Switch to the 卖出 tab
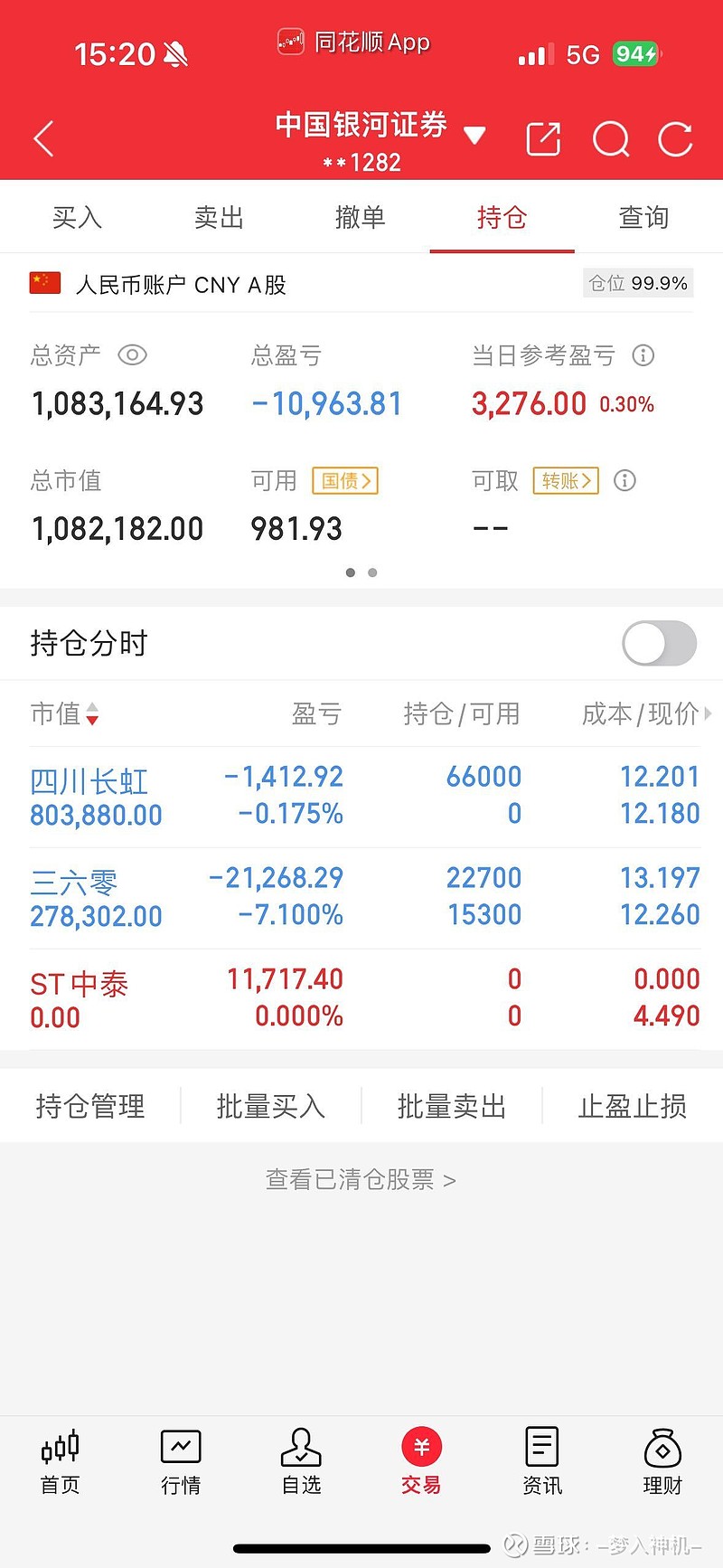Image resolution: width=723 pixels, height=1568 pixels. point(218,217)
